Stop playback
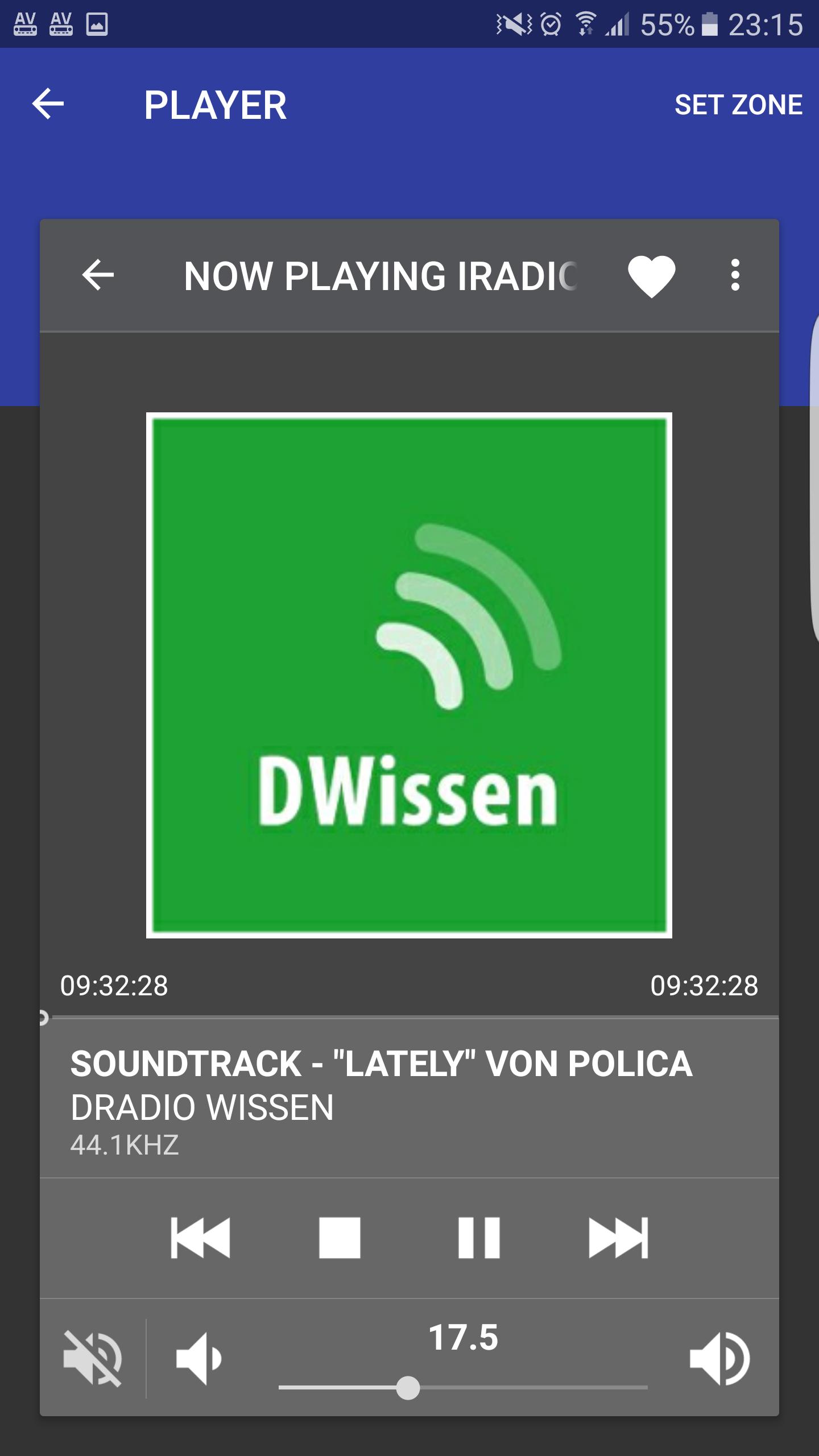 (340, 1238)
